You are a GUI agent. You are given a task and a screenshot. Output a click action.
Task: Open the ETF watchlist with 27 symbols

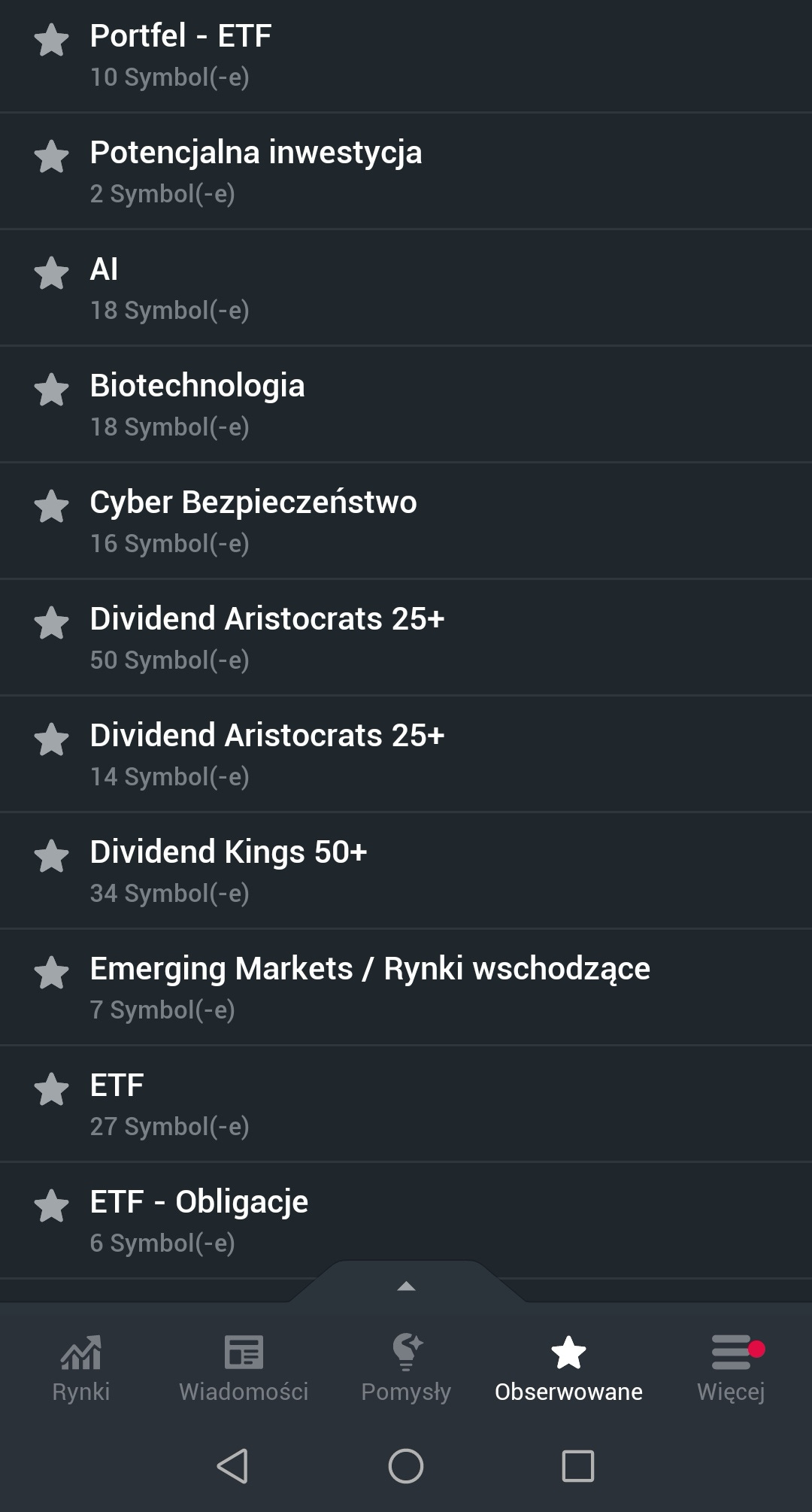(406, 1104)
